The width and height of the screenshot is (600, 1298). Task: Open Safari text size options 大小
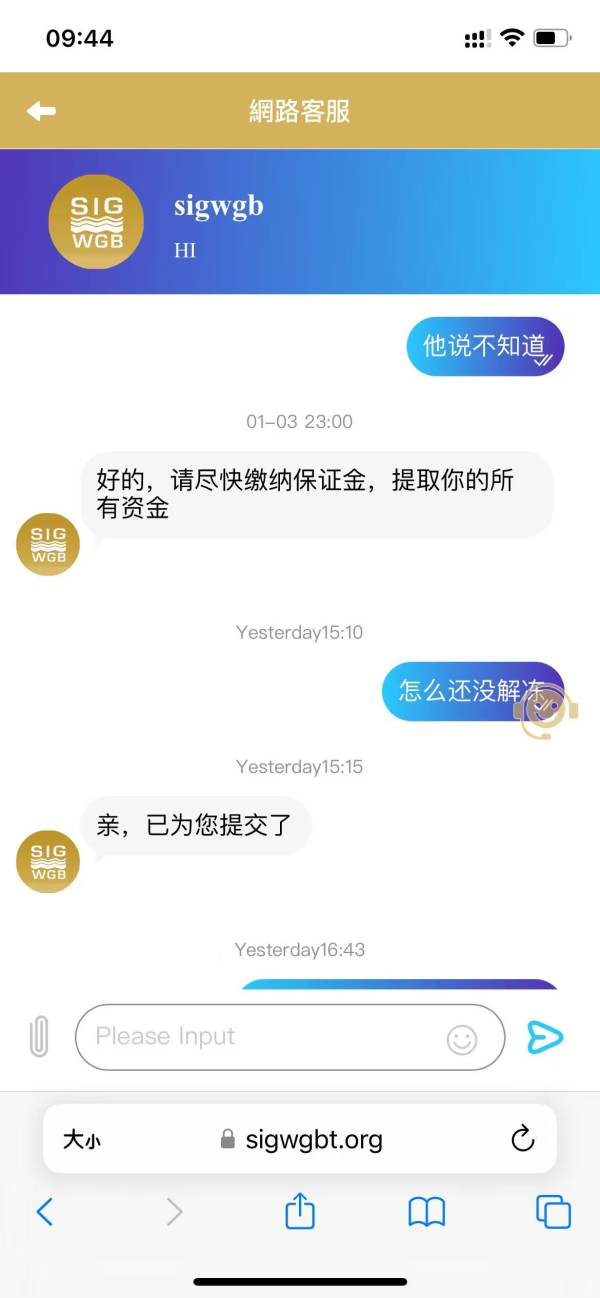pos(82,1139)
